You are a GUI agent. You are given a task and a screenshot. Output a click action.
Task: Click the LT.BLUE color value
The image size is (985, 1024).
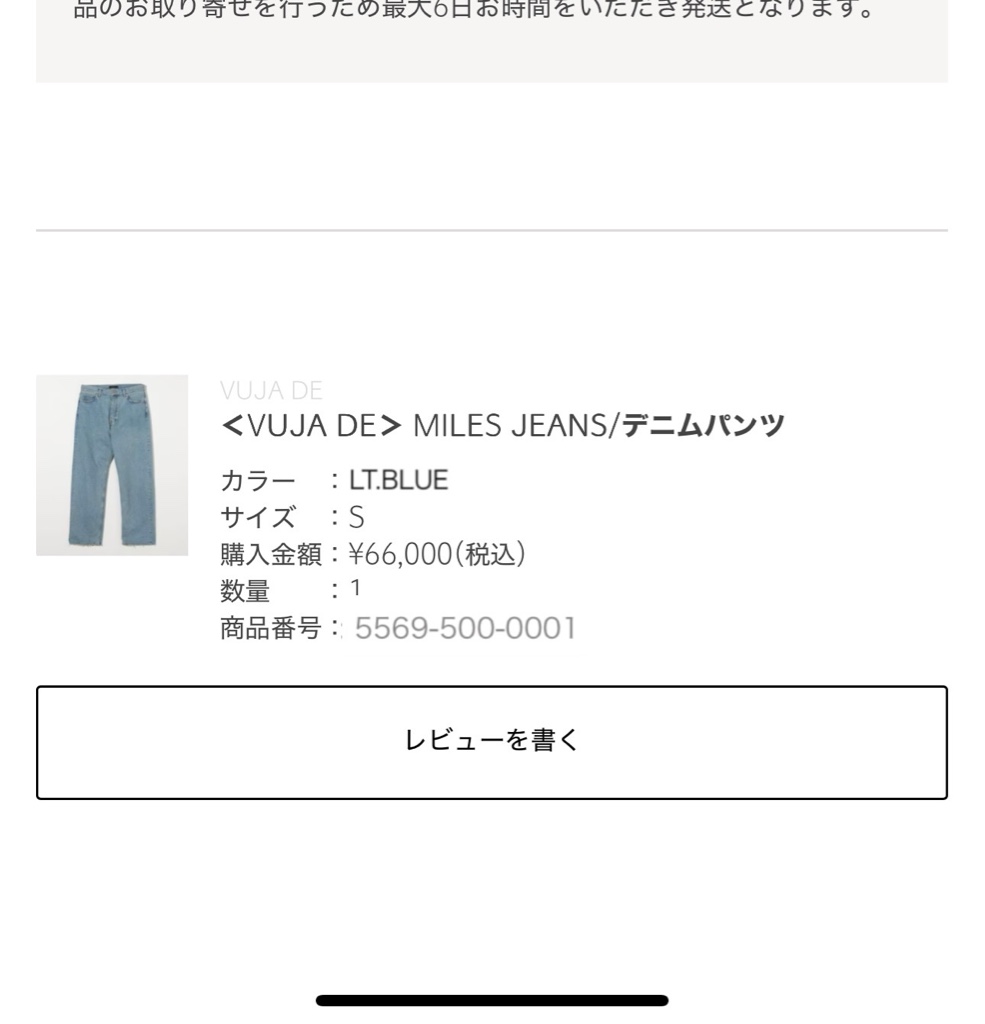398,479
